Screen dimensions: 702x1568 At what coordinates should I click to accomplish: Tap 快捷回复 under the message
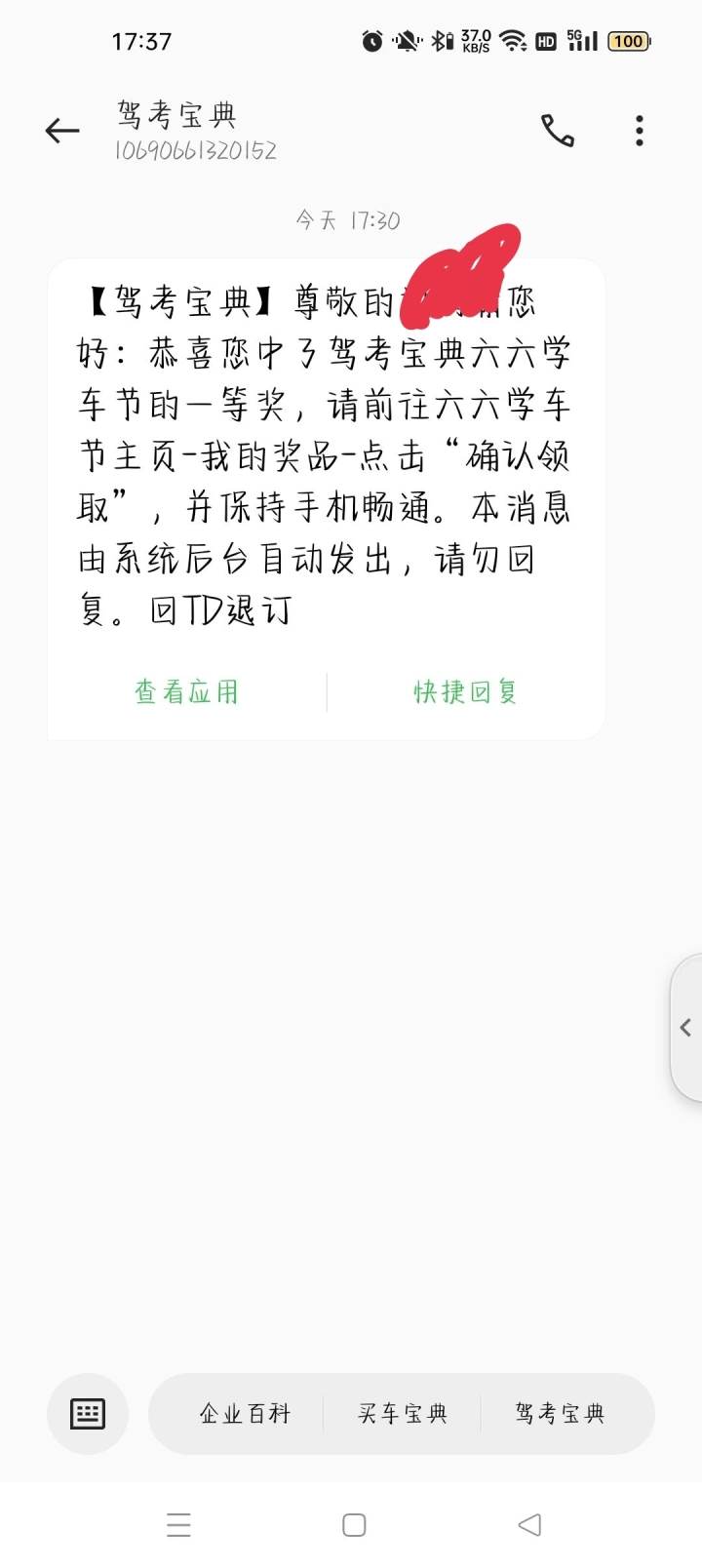pyautogui.click(x=465, y=692)
